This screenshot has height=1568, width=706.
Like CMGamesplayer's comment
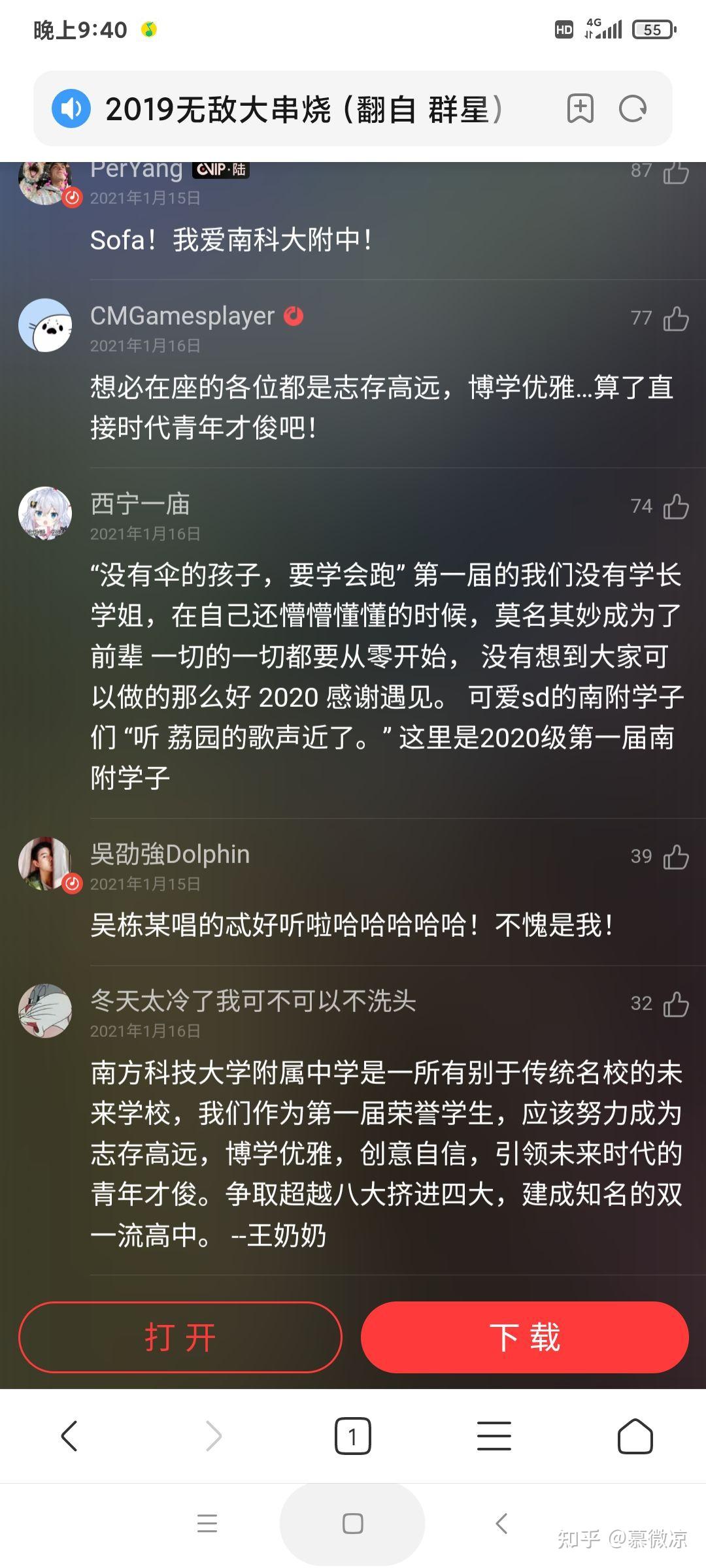click(x=676, y=319)
